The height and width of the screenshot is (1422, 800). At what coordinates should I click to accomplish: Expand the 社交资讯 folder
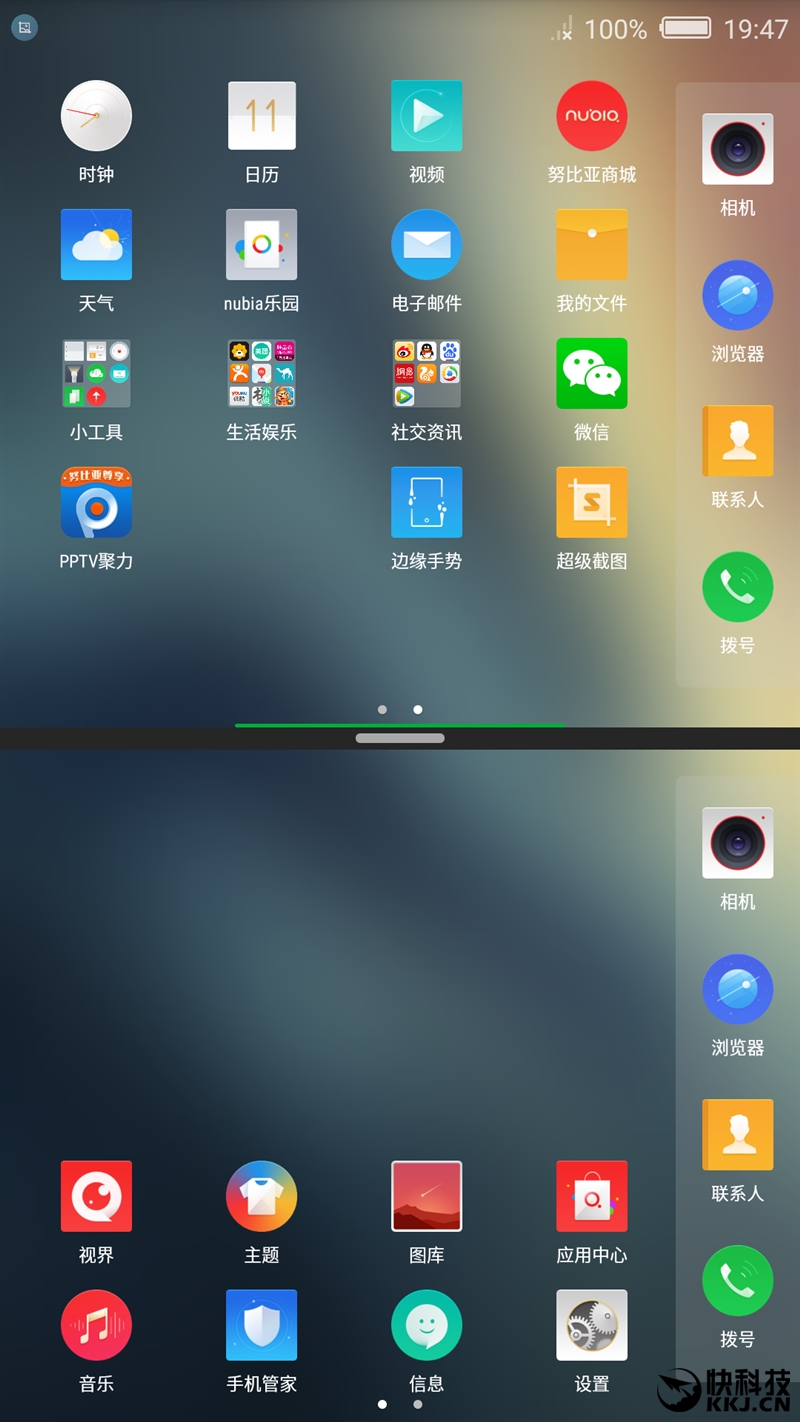click(426, 374)
